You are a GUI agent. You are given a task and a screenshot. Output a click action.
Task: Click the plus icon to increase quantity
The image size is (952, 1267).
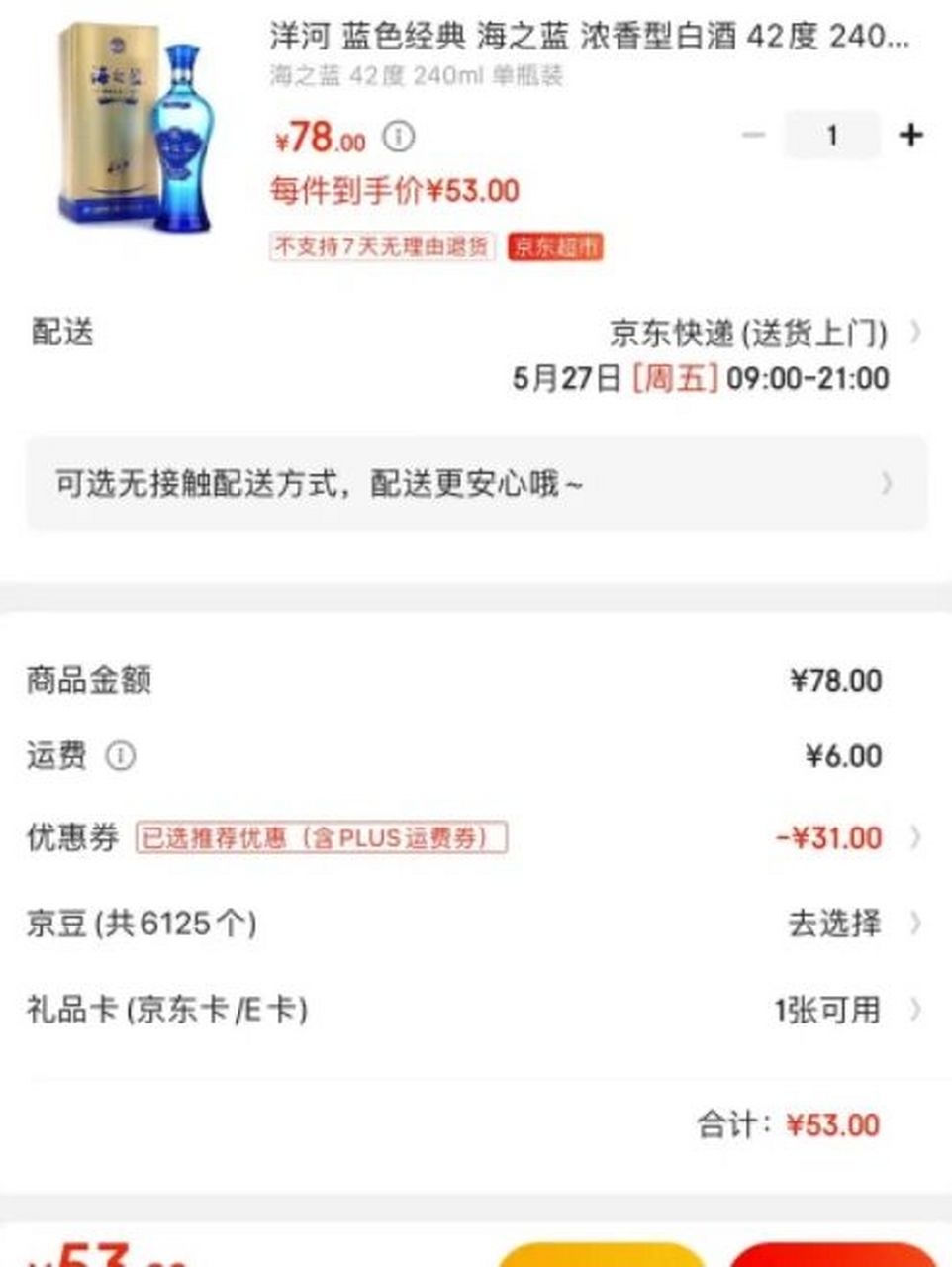911,137
